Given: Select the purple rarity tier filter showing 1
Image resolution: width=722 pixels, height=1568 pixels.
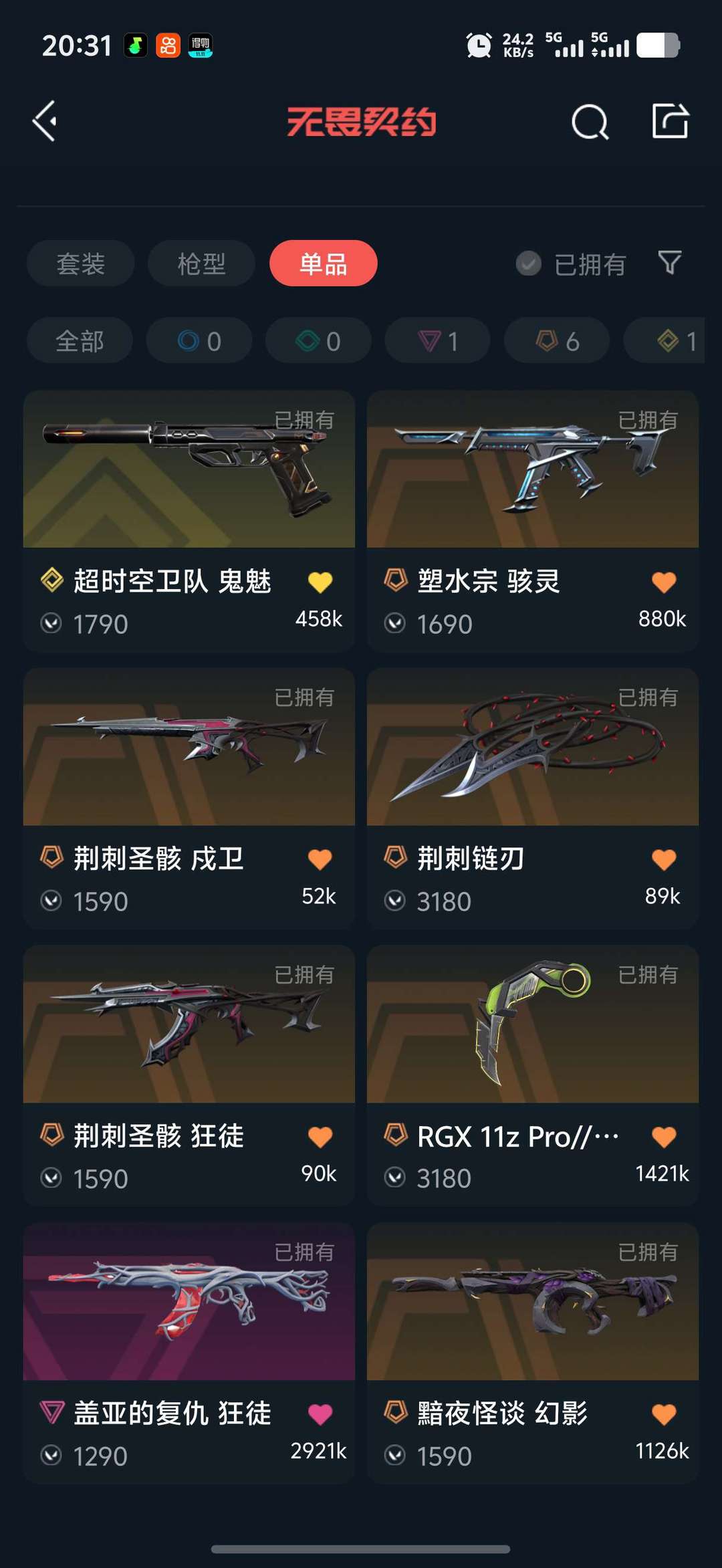Looking at the screenshot, I should click(437, 340).
